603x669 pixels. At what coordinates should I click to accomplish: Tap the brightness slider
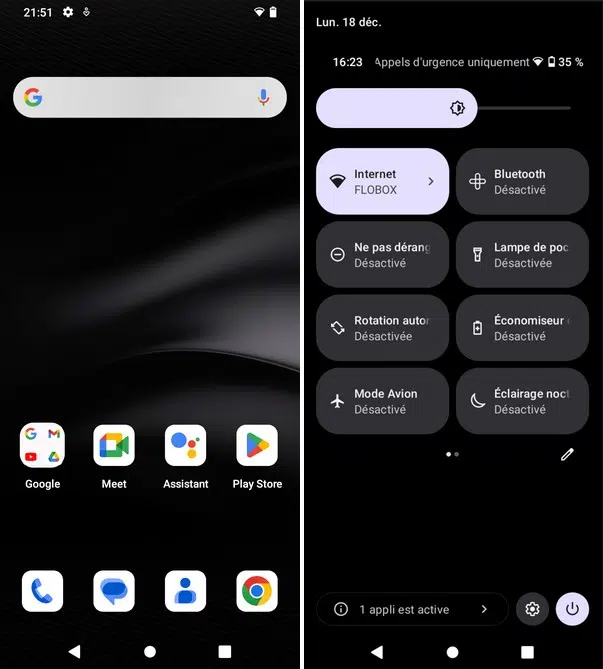coord(443,108)
